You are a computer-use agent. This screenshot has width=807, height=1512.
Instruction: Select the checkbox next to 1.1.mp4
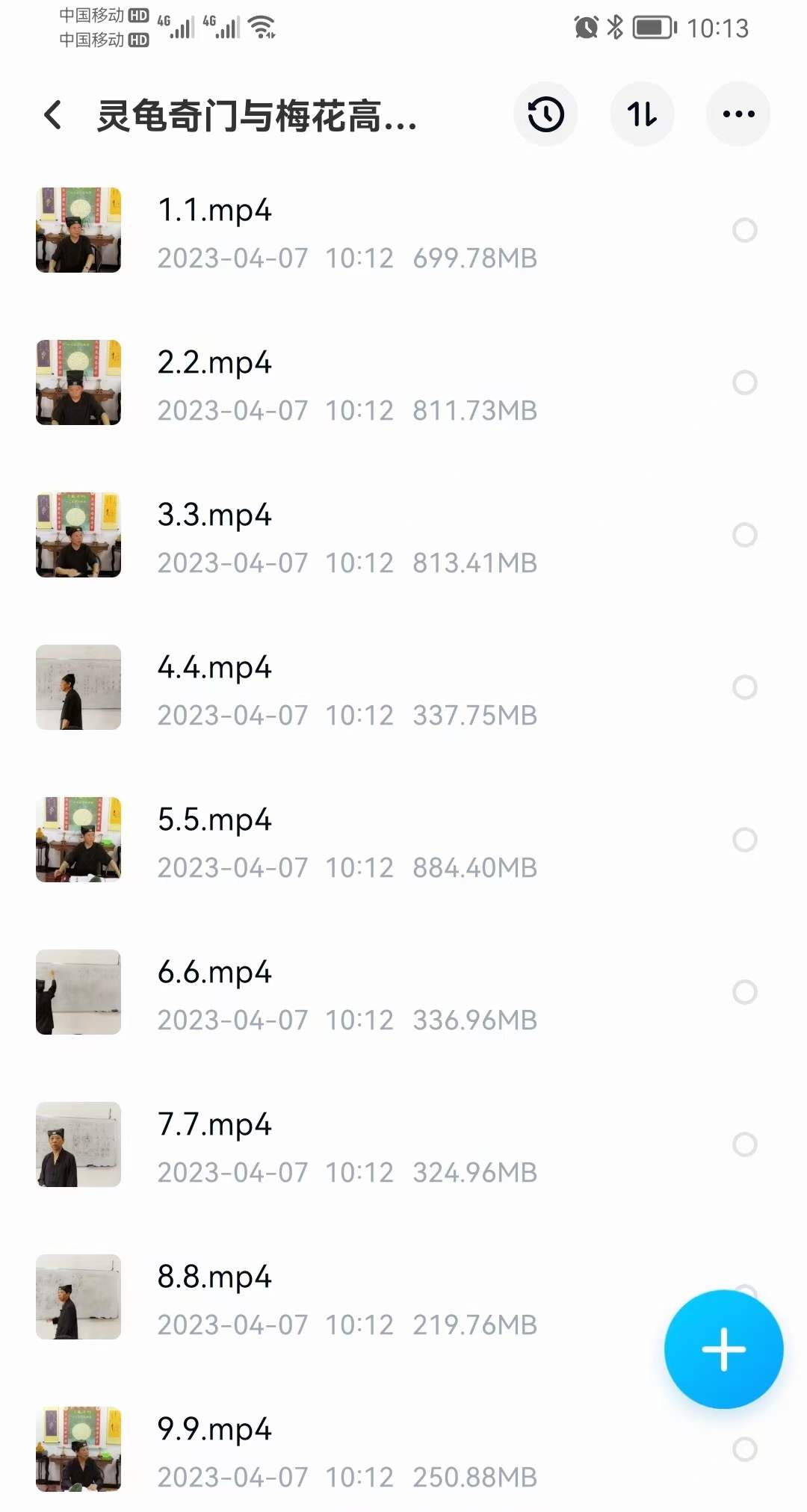coord(745,230)
